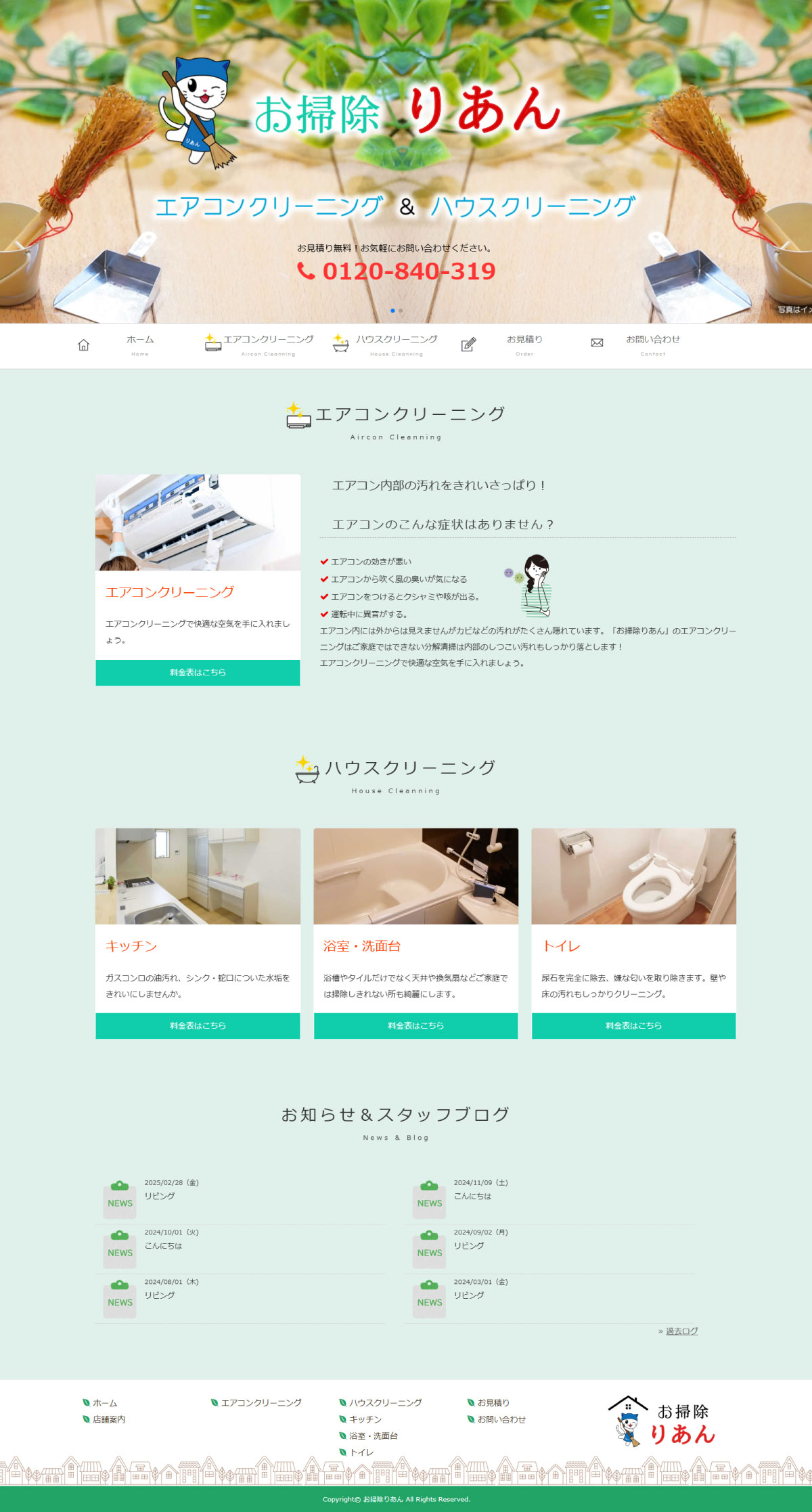Open the 2025/02/28 リビング news entry

tap(160, 1196)
